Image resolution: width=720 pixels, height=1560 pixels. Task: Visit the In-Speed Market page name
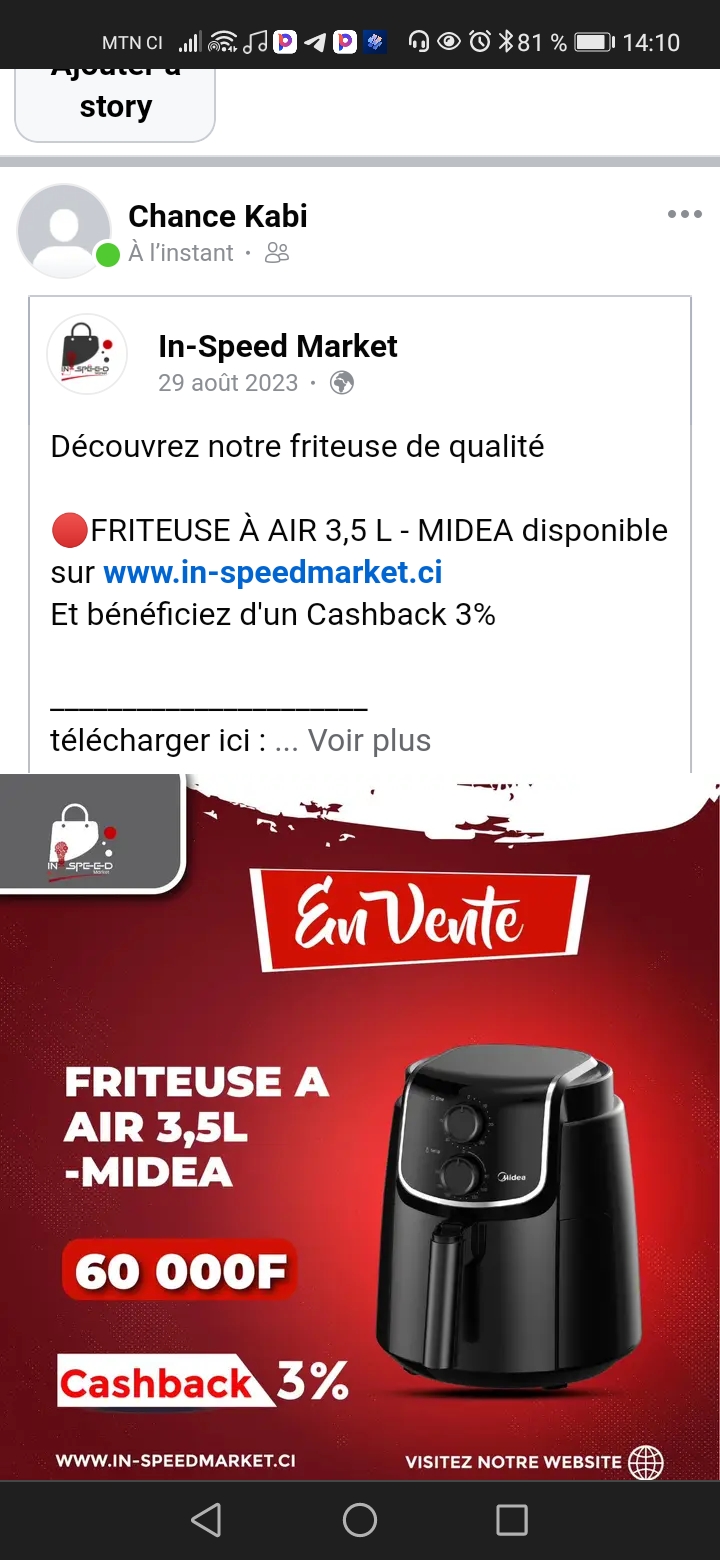tap(277, 347)
